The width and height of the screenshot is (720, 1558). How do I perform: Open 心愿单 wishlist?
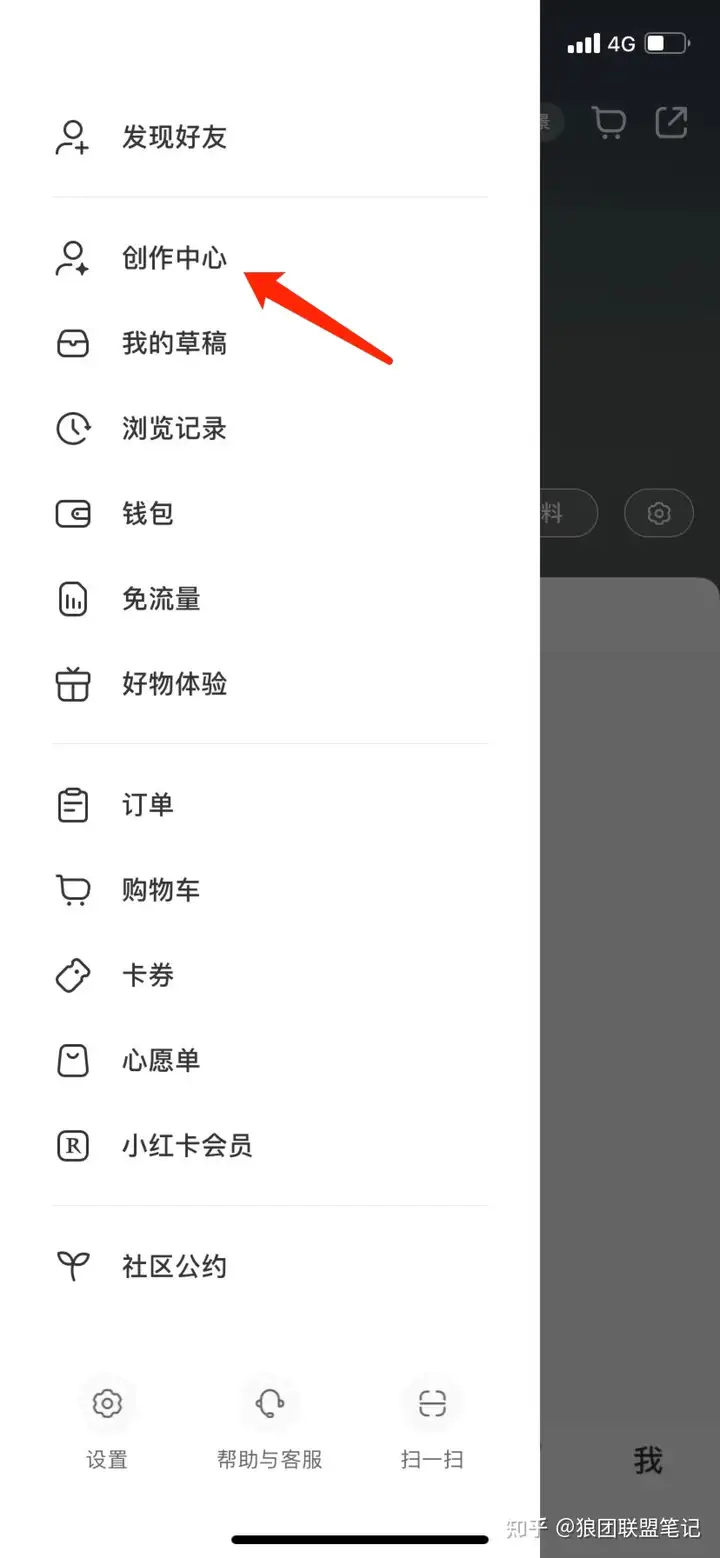pyautogui.click(x=161, y=1060)
